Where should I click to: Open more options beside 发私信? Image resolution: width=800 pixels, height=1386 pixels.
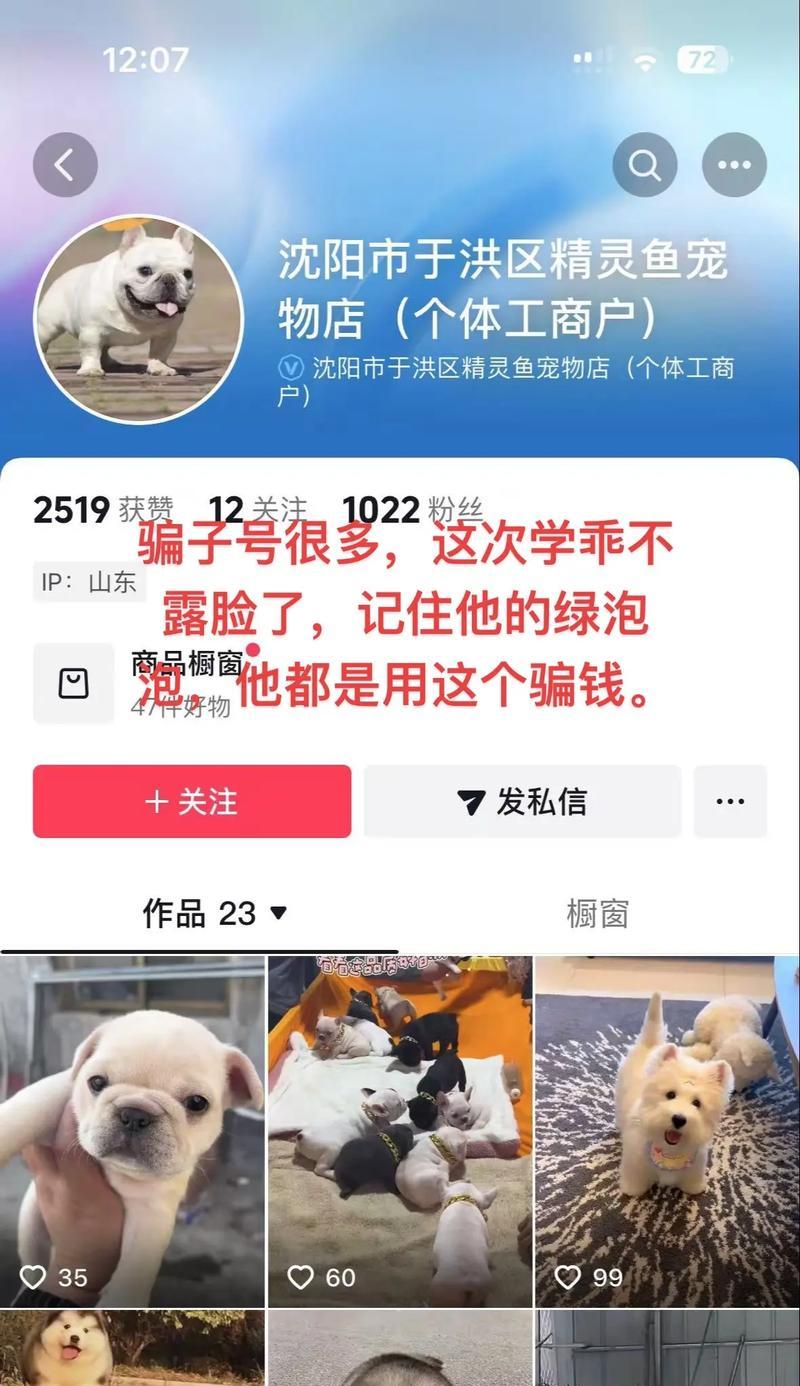pyautogui.click(x=730, y=802)
